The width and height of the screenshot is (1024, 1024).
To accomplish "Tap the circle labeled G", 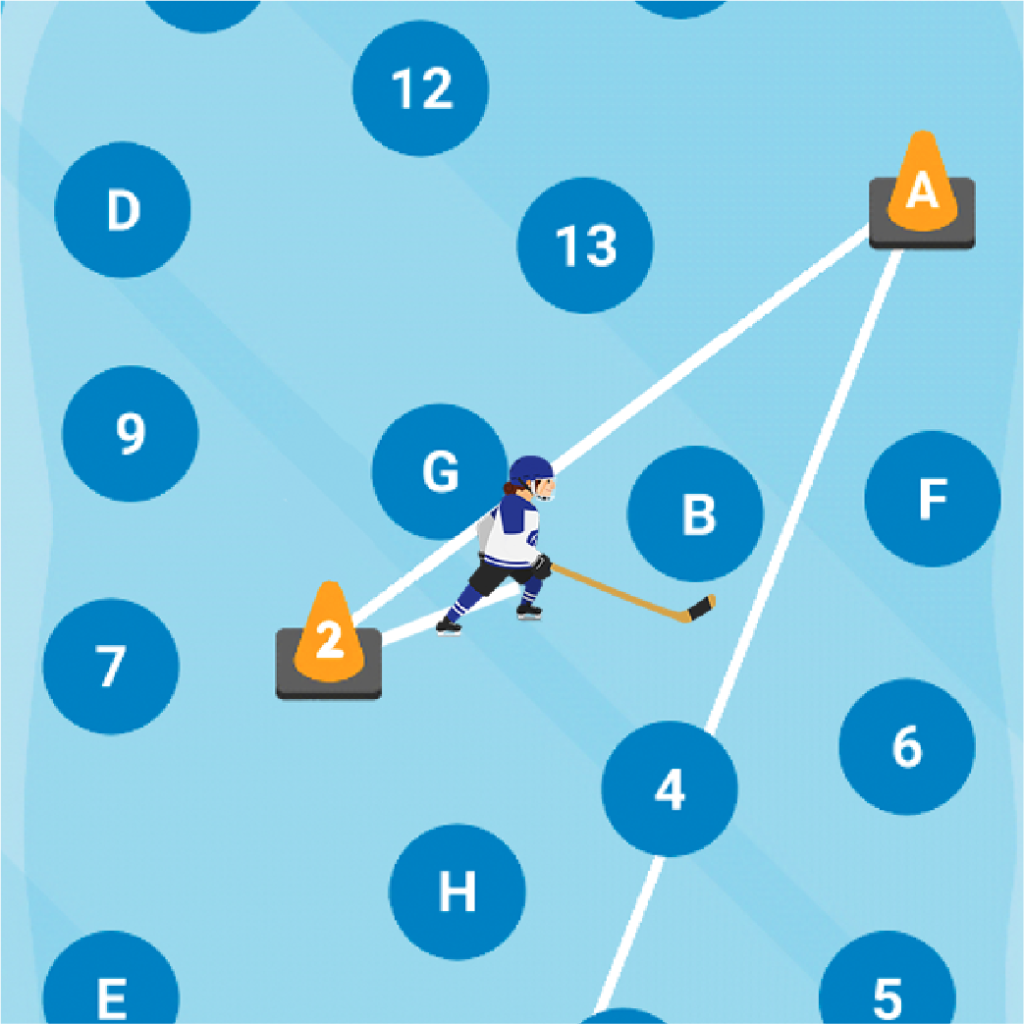I will (438, 470).
